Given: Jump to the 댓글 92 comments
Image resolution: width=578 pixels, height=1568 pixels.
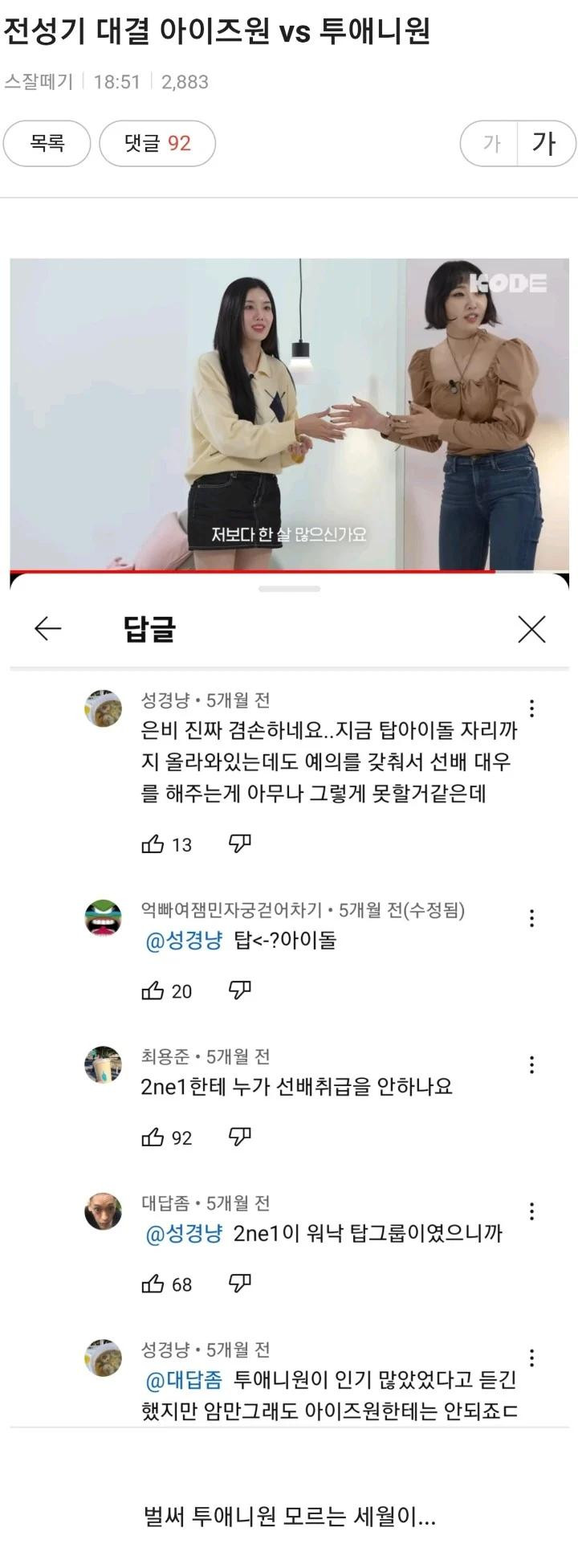Looking at the screenshot, I should coord(157,144).
